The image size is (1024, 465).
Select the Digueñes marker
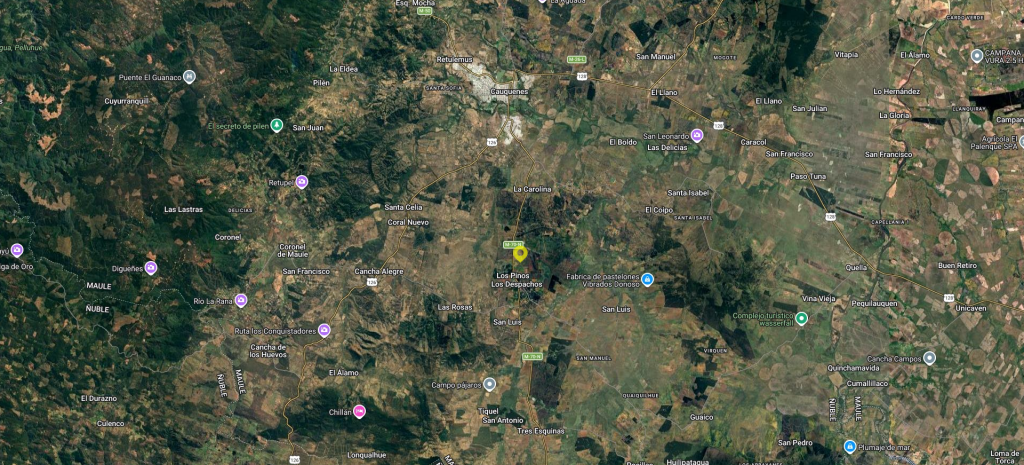[151, 268]
